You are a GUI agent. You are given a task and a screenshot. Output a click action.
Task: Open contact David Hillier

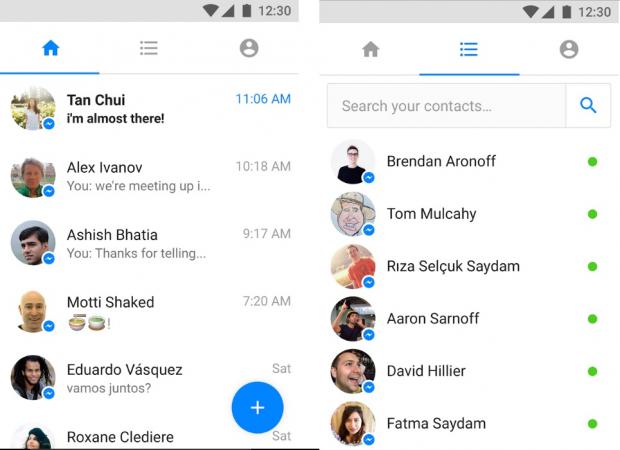(425, 371)
